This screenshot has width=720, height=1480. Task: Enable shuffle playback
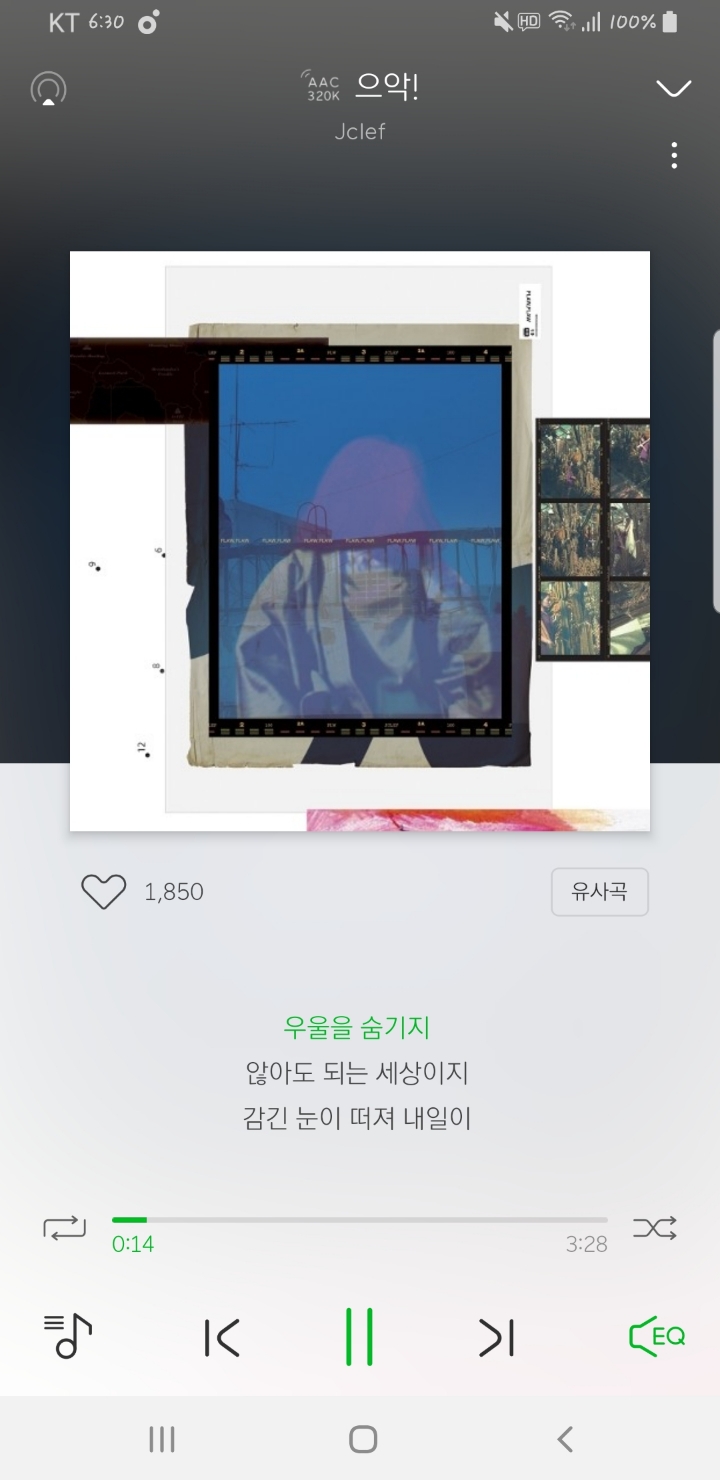pyautogui.click(x=655, y=1228)
